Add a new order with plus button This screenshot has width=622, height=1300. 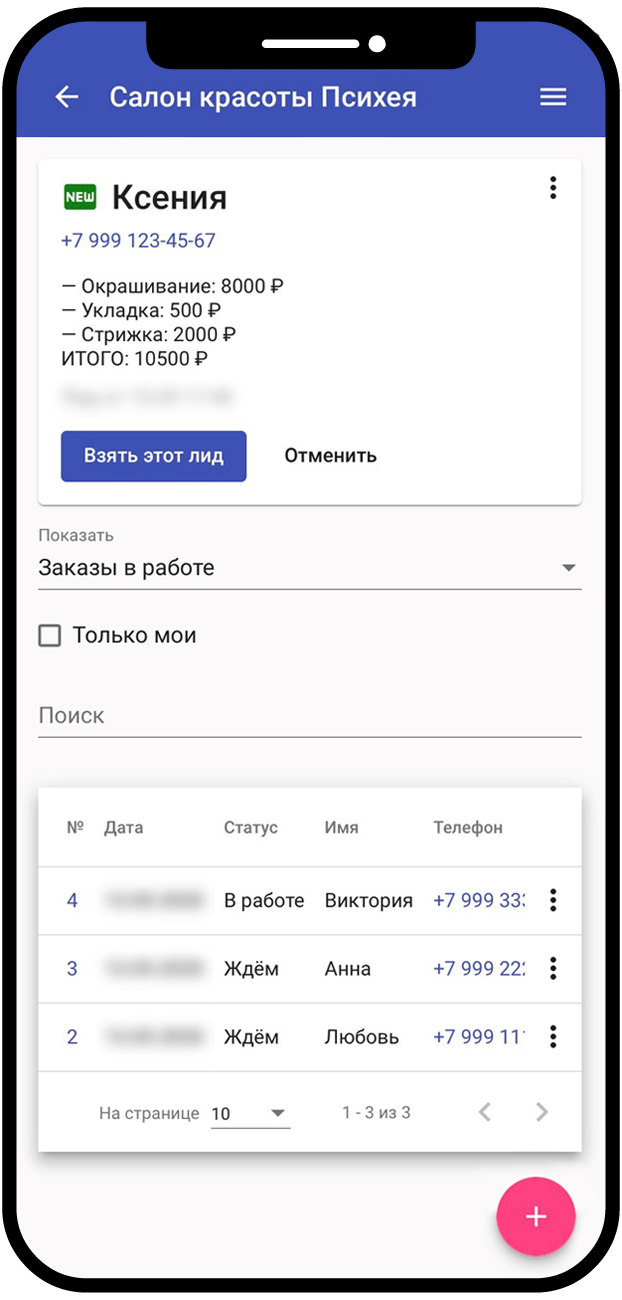[536, 1216]
